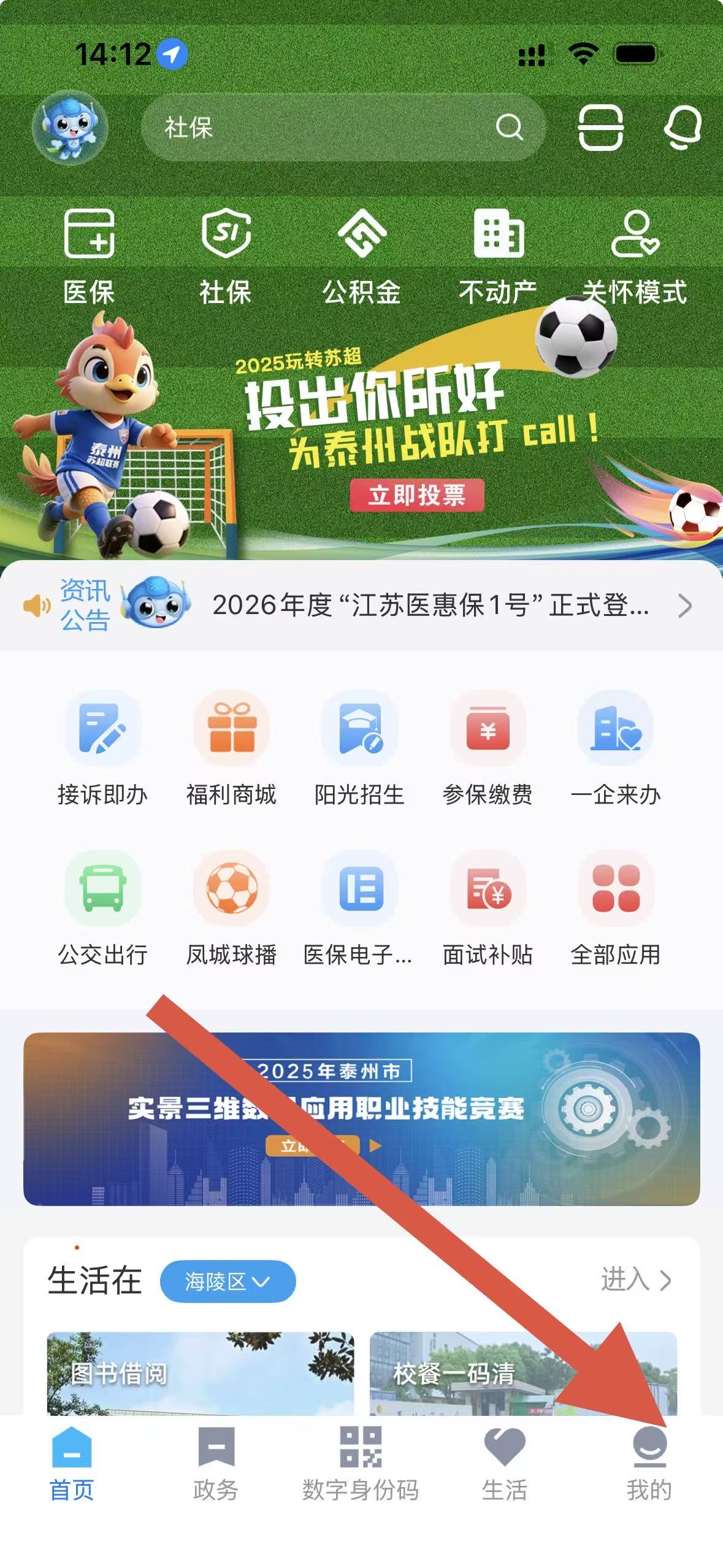Open the 图书借阅 card
Viewport: 723px width, 1568px height.
[201, 1374]
